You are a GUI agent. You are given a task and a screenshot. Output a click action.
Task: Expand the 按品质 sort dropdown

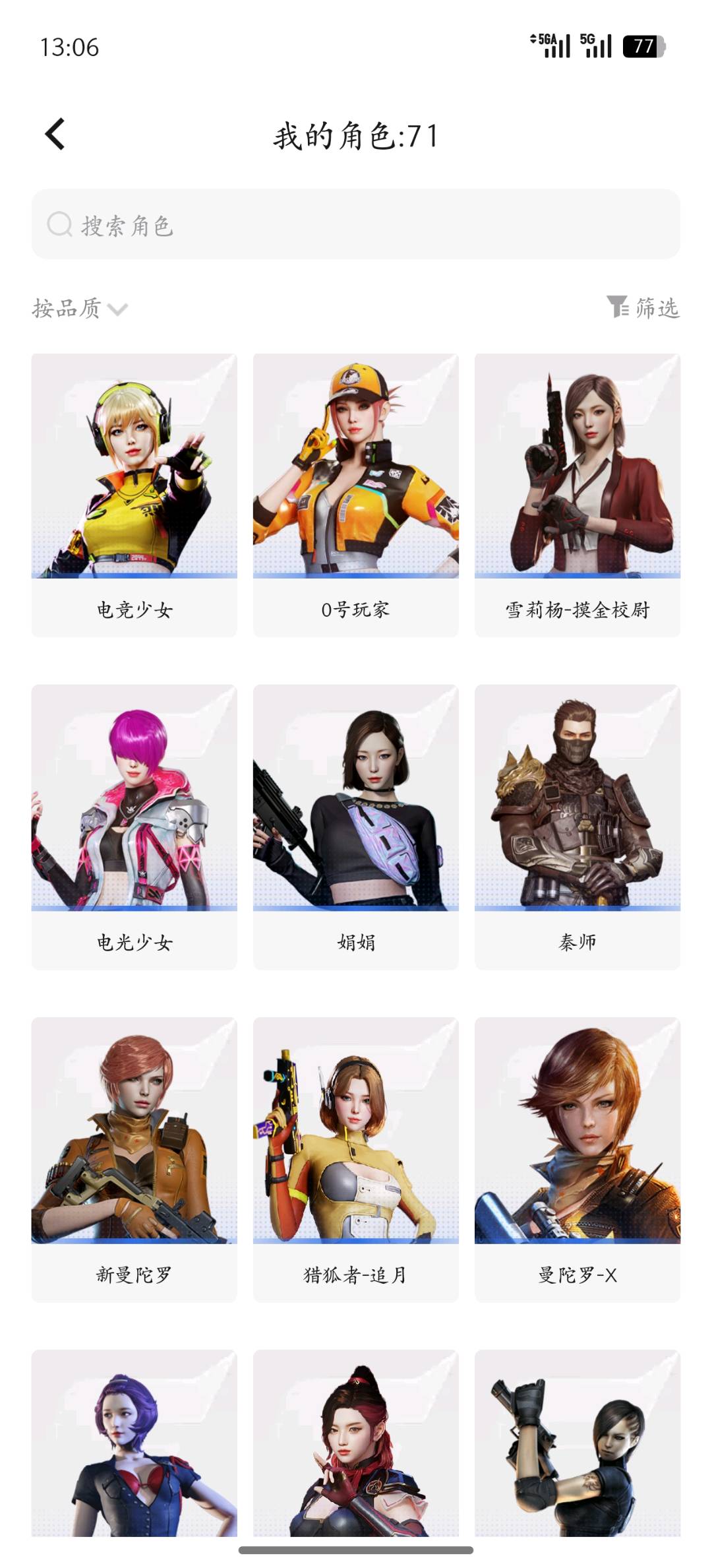[x=80, y=309]
